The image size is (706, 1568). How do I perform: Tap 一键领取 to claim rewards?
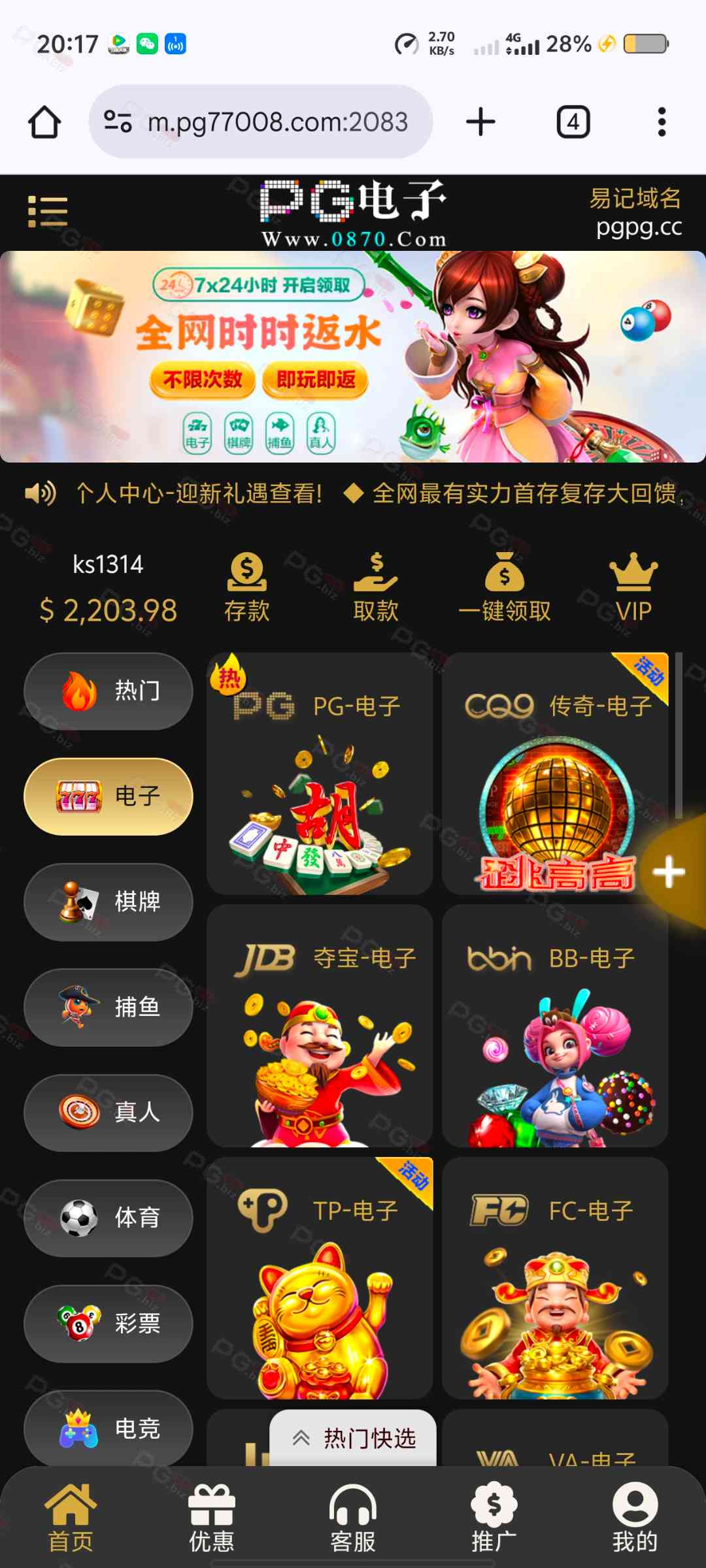click(504, 586)
